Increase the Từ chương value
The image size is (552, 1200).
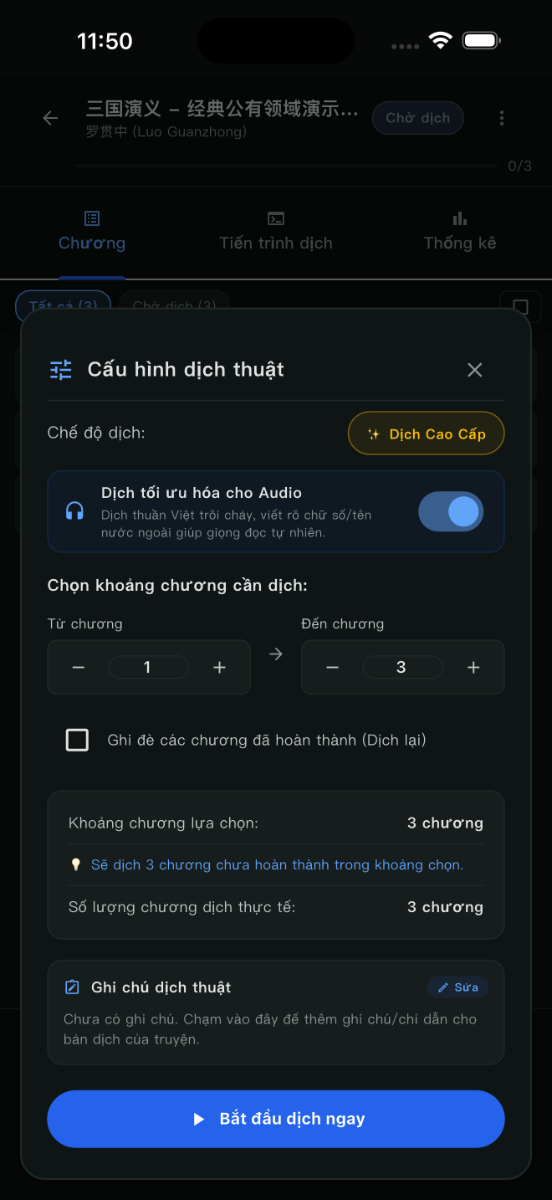click(219, 667)
